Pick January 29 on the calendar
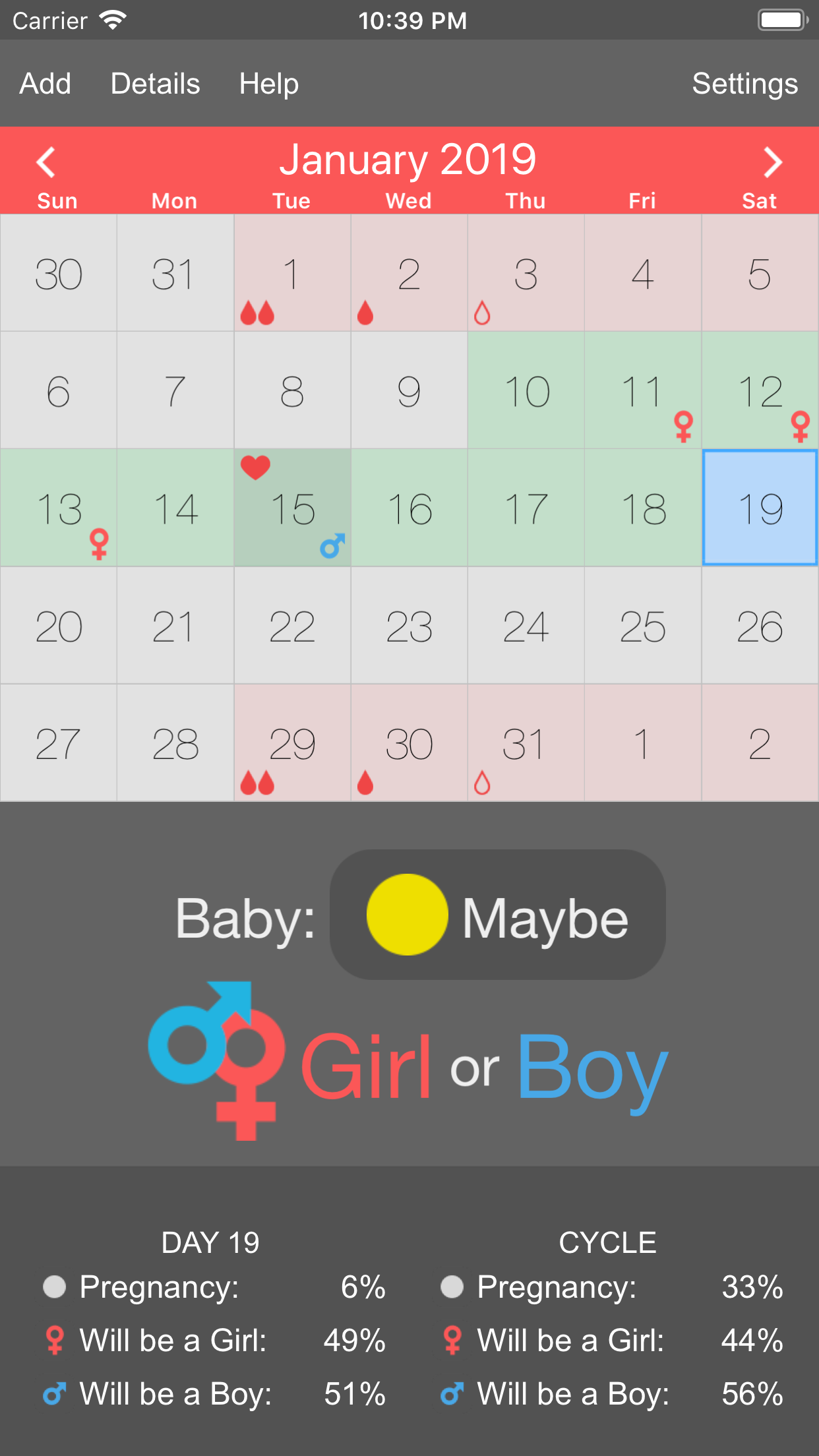Viewport: 819px width, 1456px height. pyautogui.click(x=292, y=743)
